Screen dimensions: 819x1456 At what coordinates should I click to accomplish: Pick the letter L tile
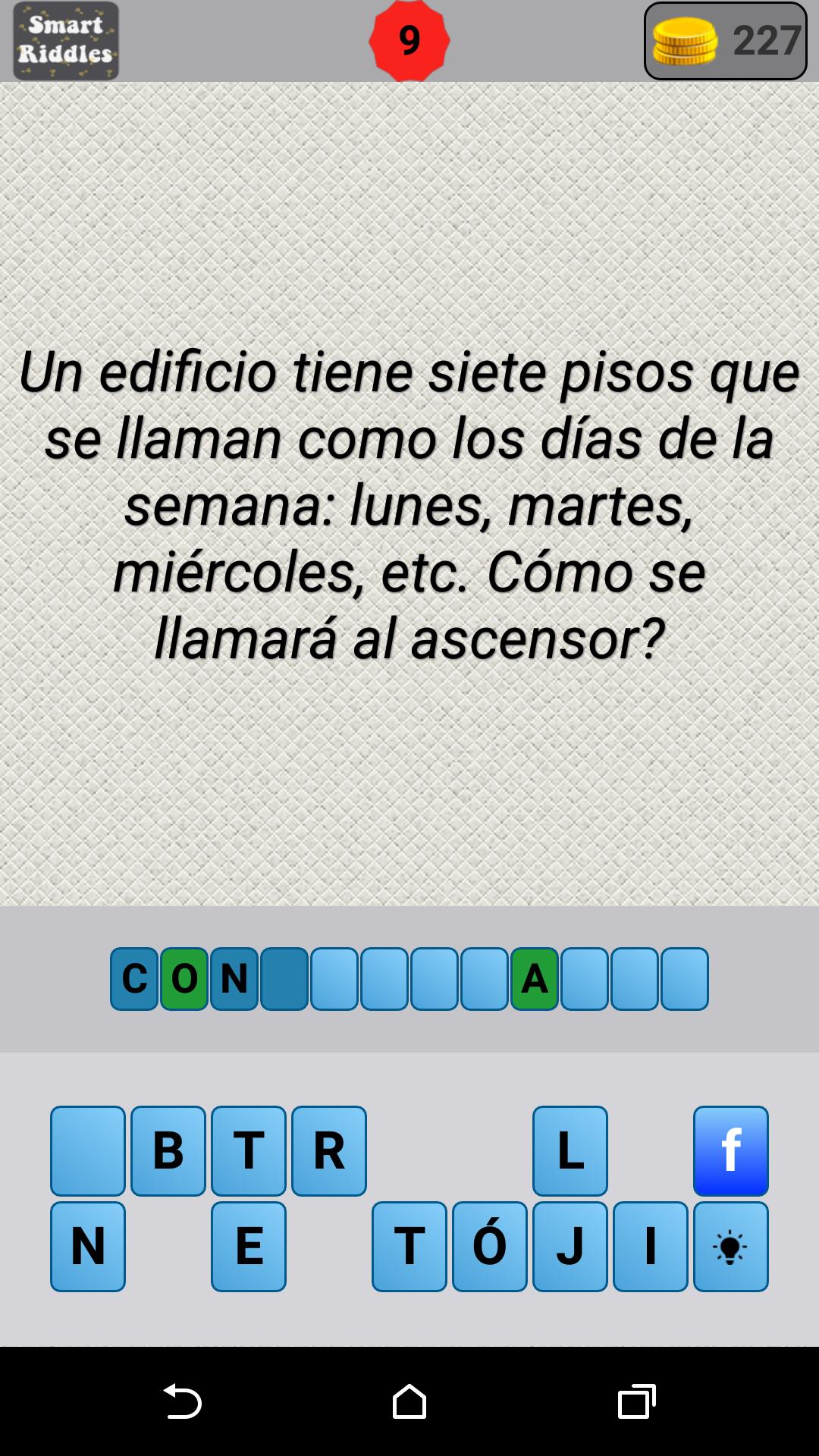570,1151
